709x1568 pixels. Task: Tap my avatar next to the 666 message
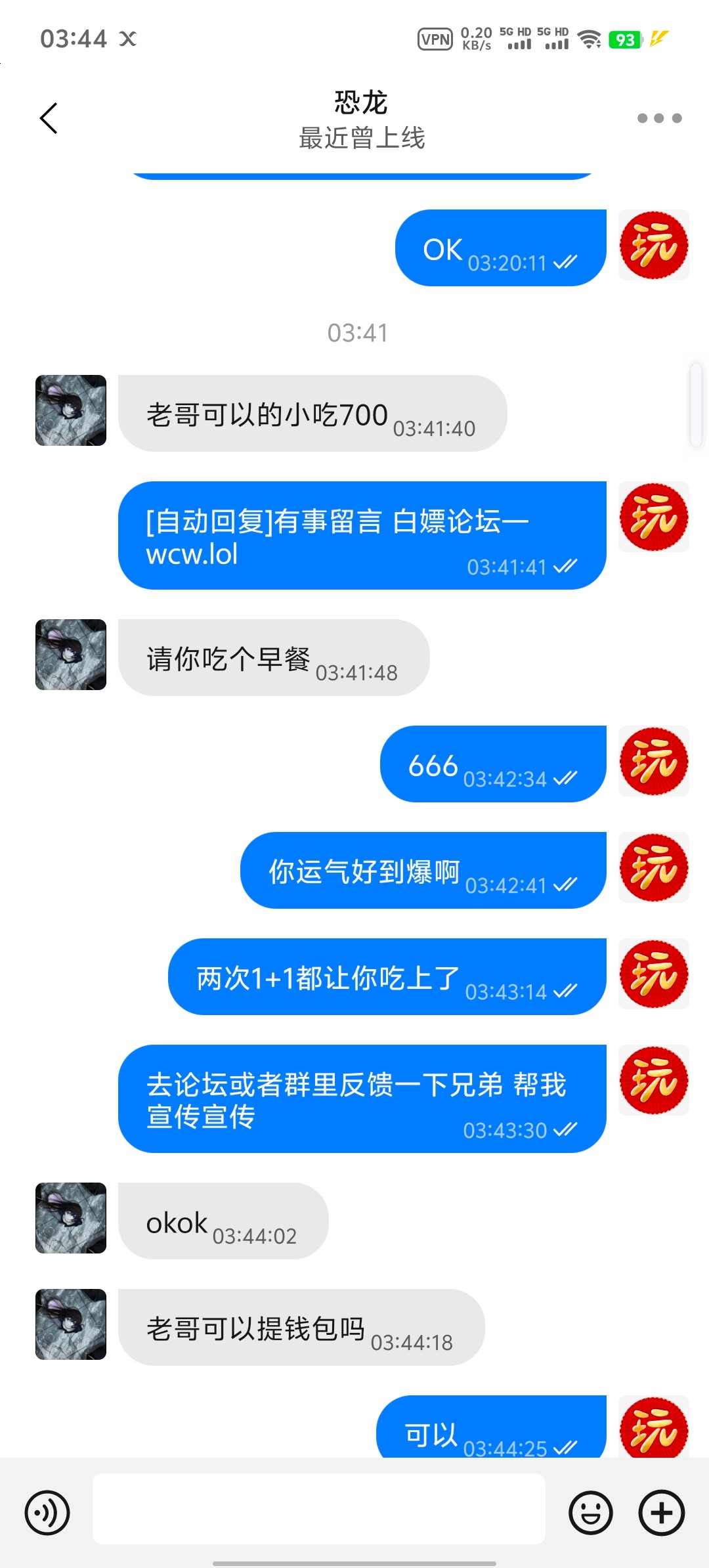point(654,761)
